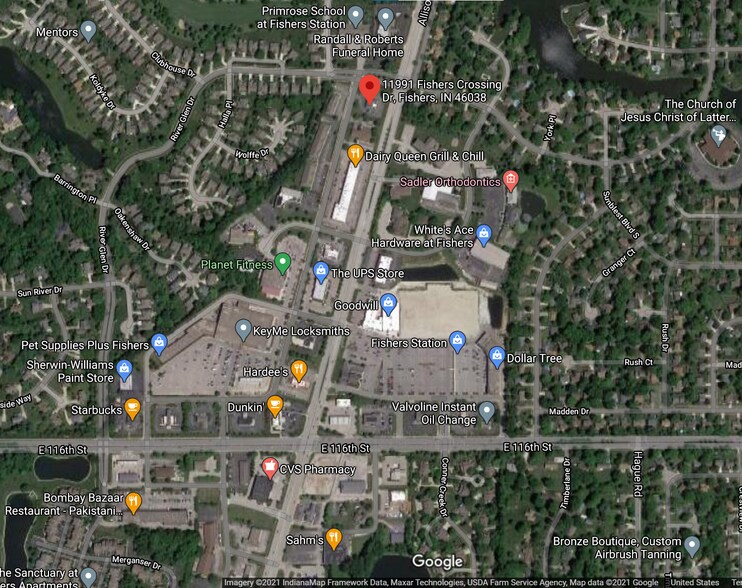
Task: Tap the red pin at 11991 Fishers Crossing Dr
Action: pyautogui.click(x=368, y=87)
